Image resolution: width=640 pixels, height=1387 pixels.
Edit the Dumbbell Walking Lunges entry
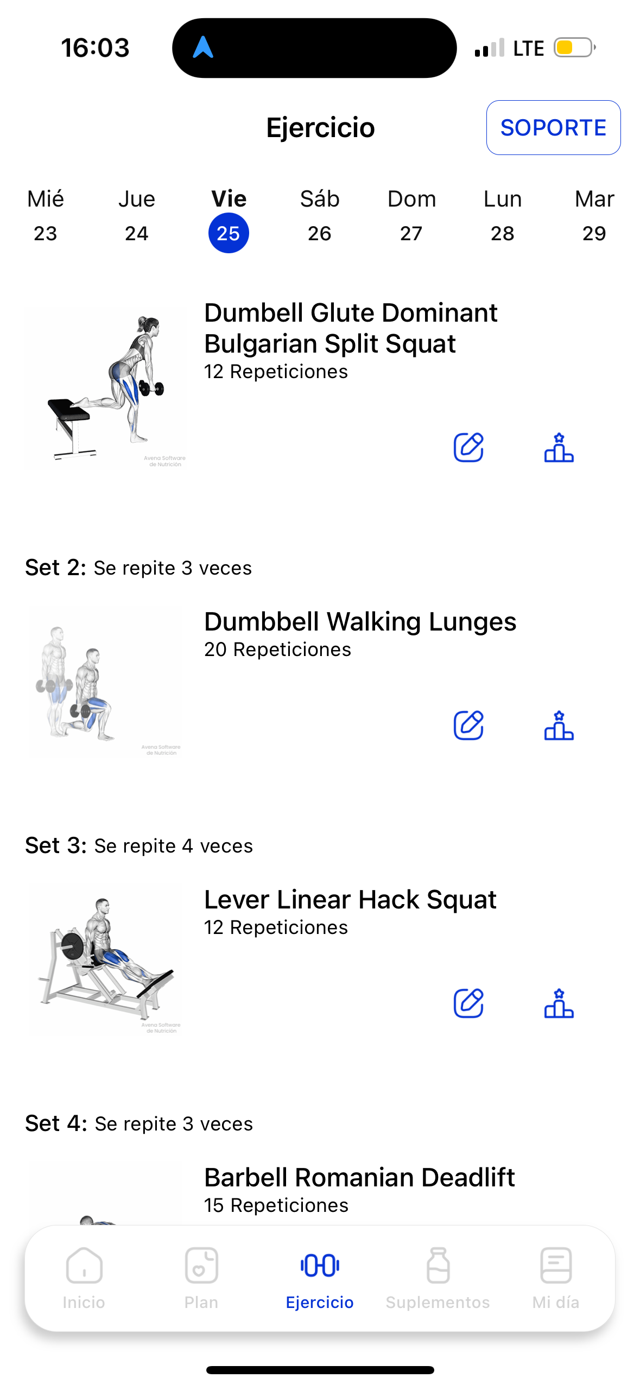tap(468, 725)
